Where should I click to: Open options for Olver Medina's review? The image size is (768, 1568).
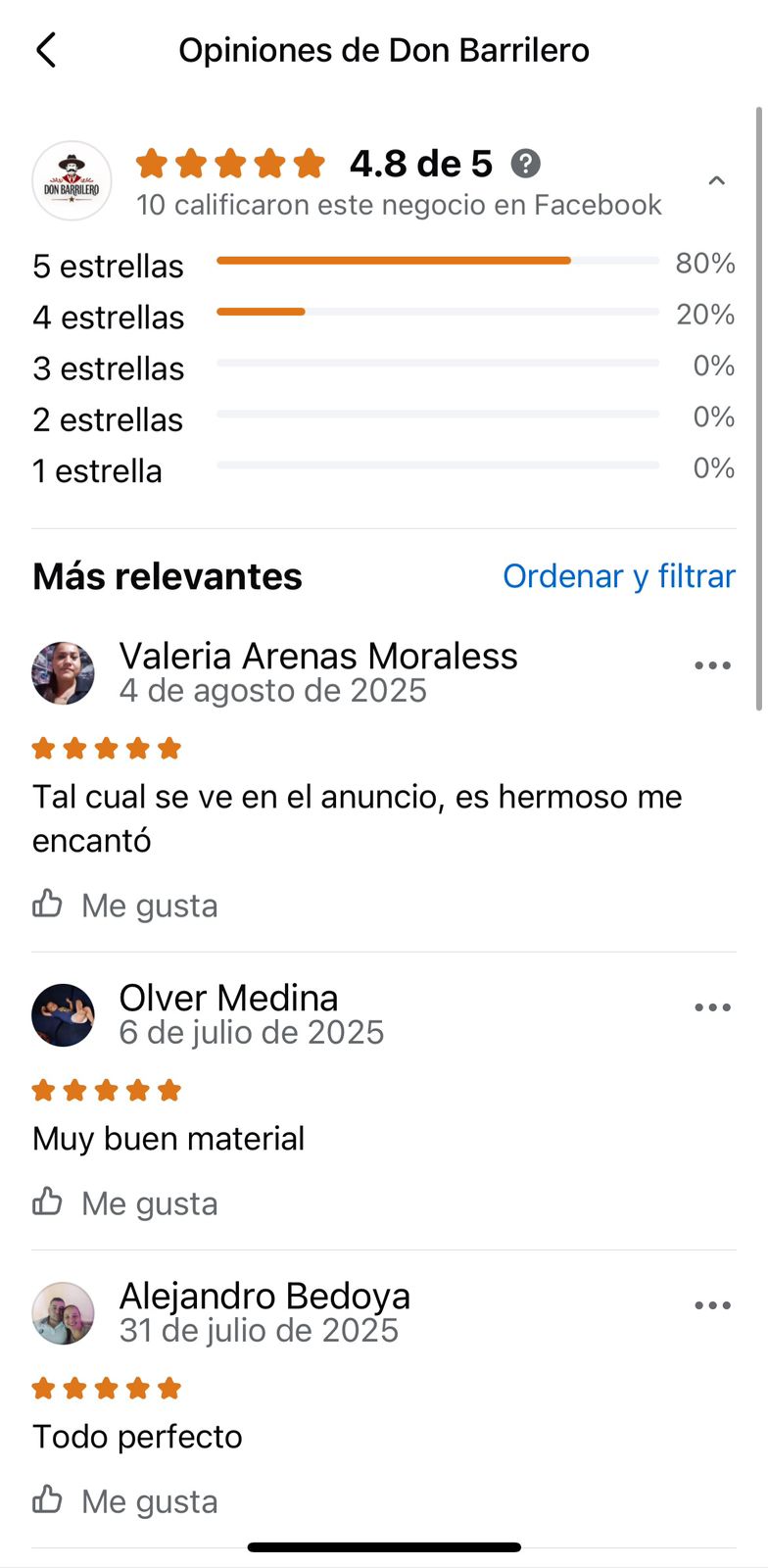(712, 1007)
